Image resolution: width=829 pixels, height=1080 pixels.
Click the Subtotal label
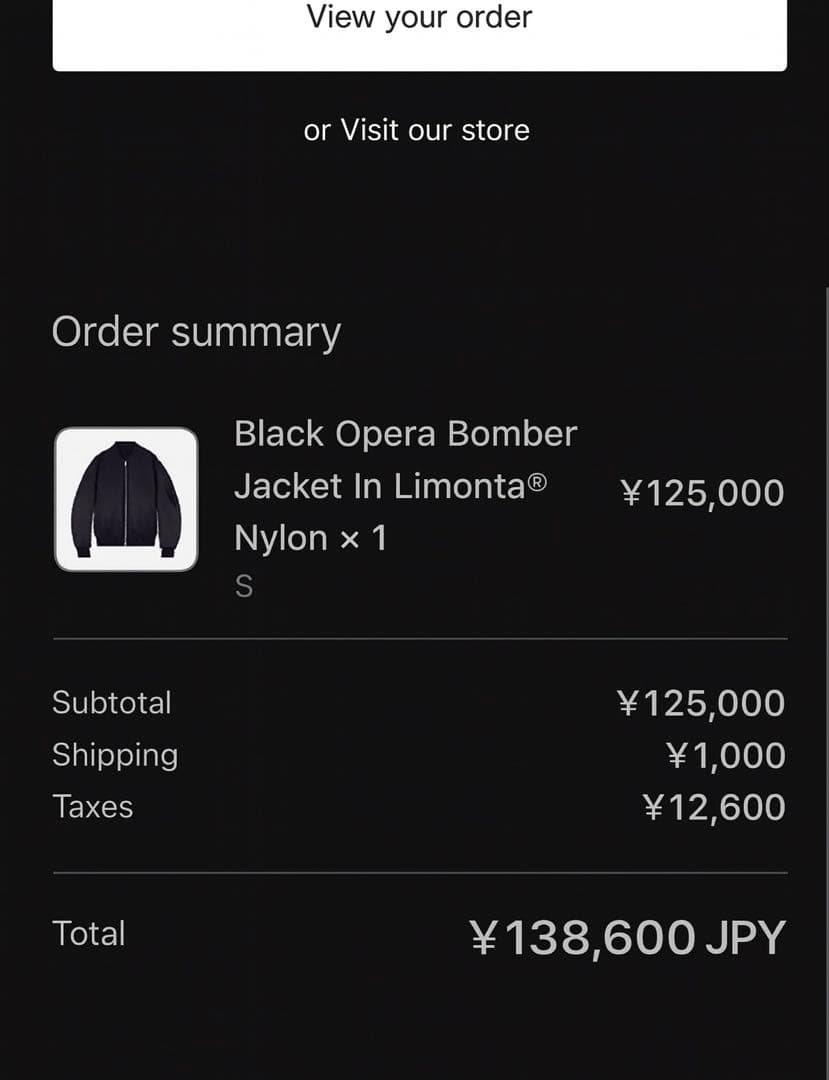pos(111,703)
